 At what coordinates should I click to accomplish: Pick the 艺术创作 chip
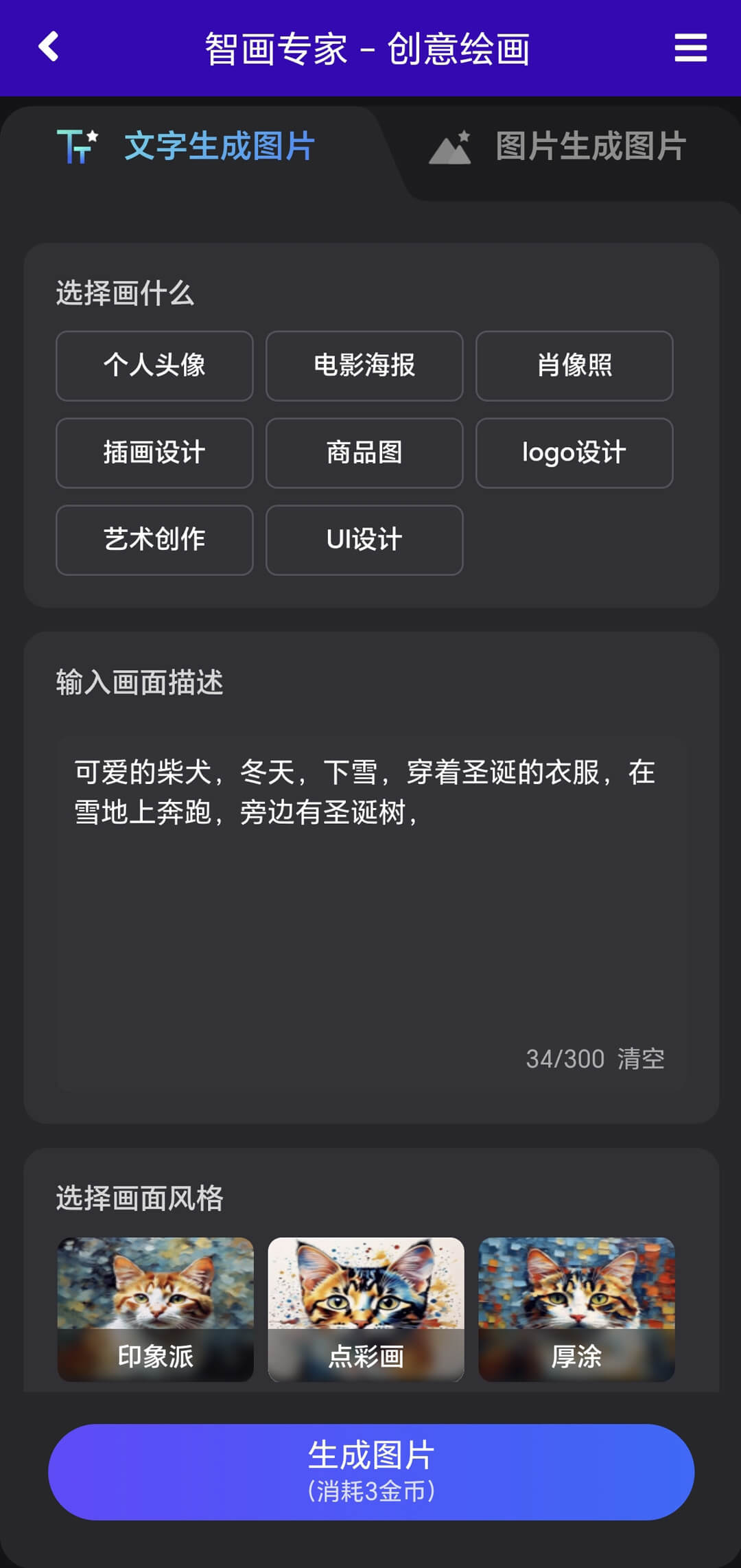click(154, 540)
